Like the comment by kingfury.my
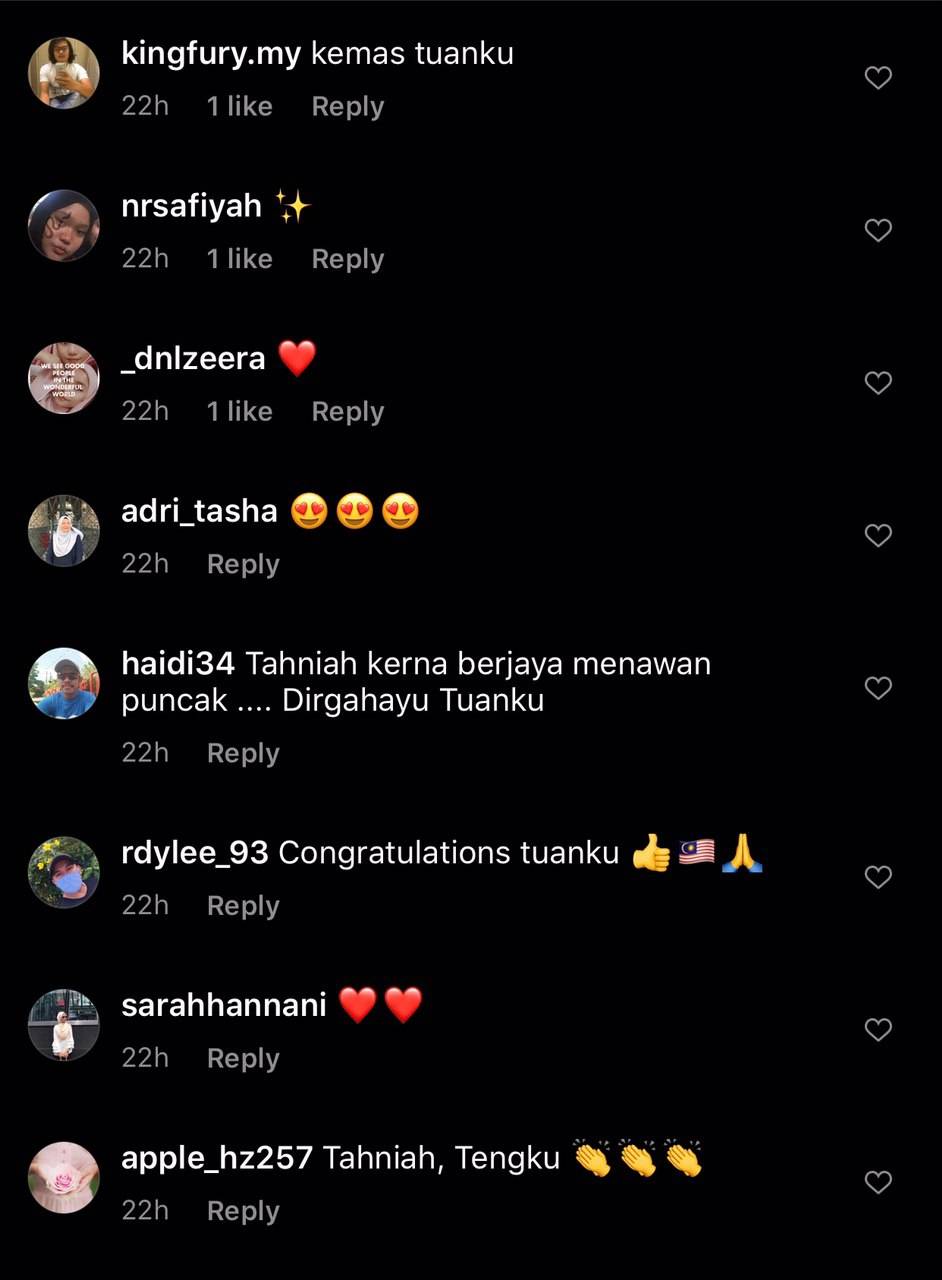Viewport: 942px width, 1280px height. point(877,78)
